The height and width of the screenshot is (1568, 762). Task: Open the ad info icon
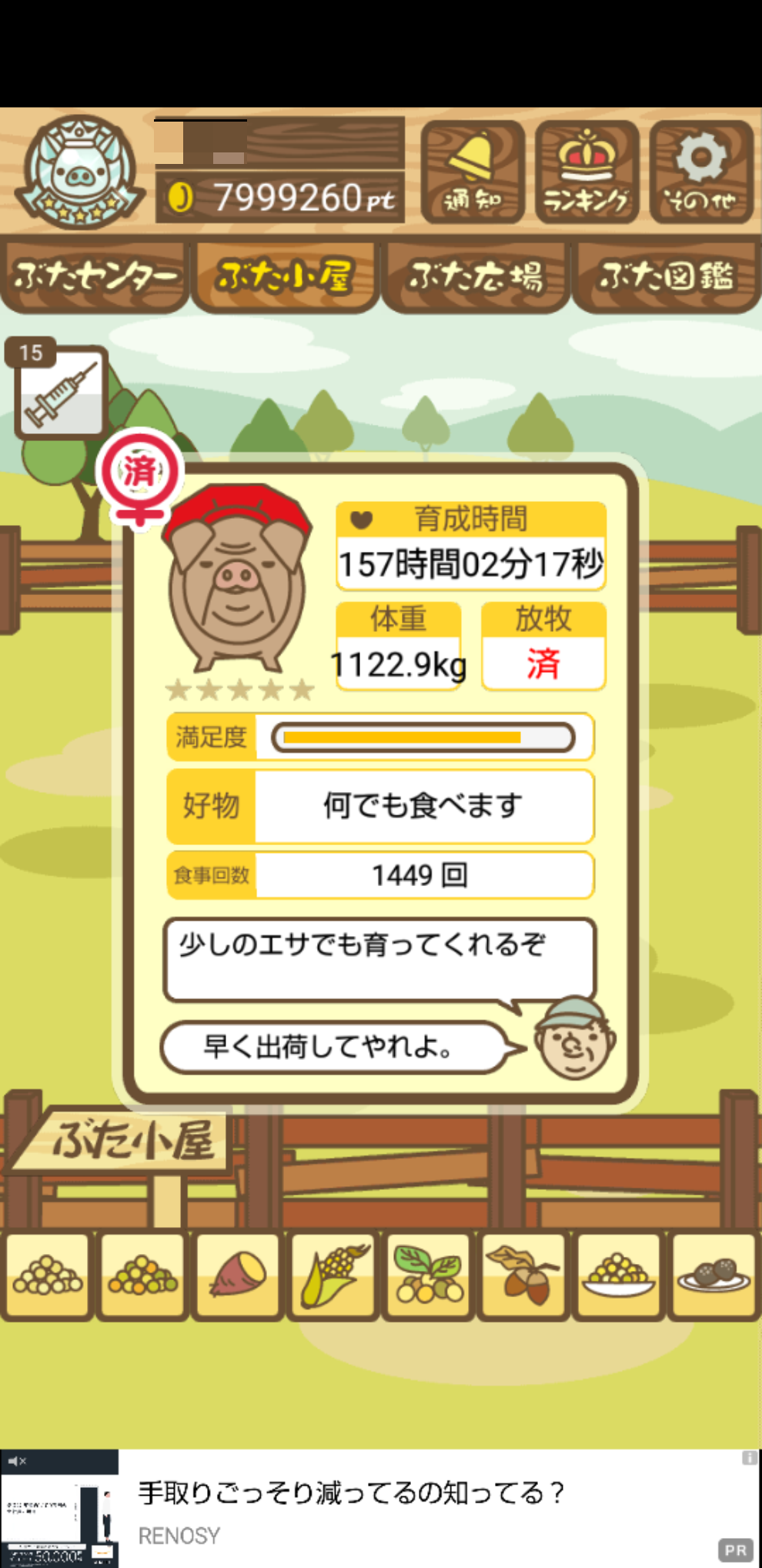coord(749,1458)
